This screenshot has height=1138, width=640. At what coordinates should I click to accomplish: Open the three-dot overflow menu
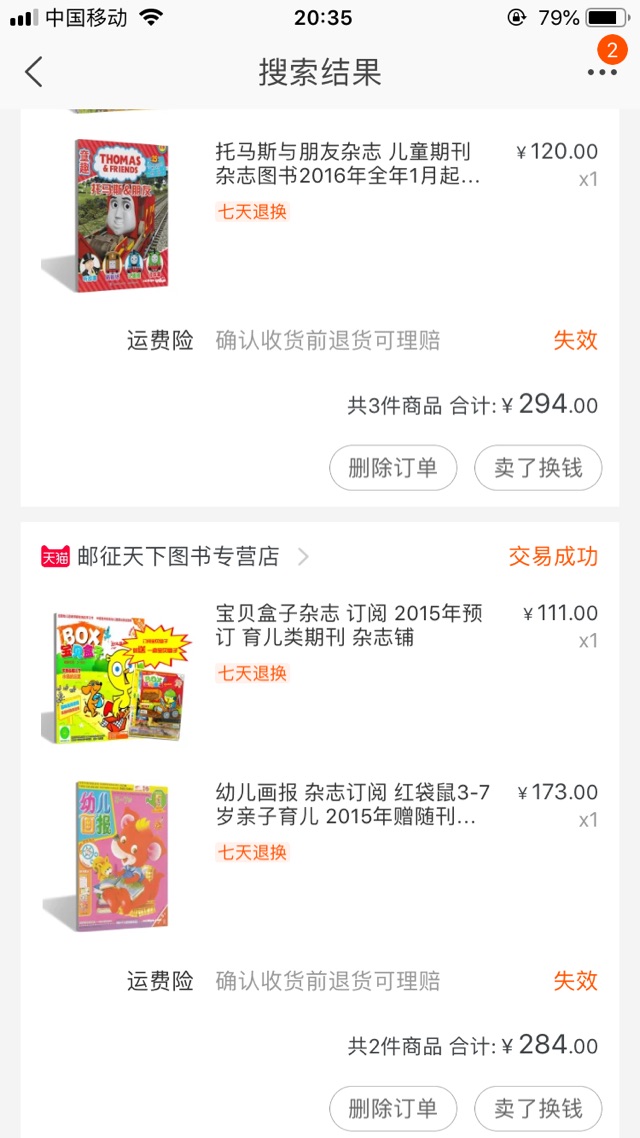pyautogui.click(x=602, y=72)
